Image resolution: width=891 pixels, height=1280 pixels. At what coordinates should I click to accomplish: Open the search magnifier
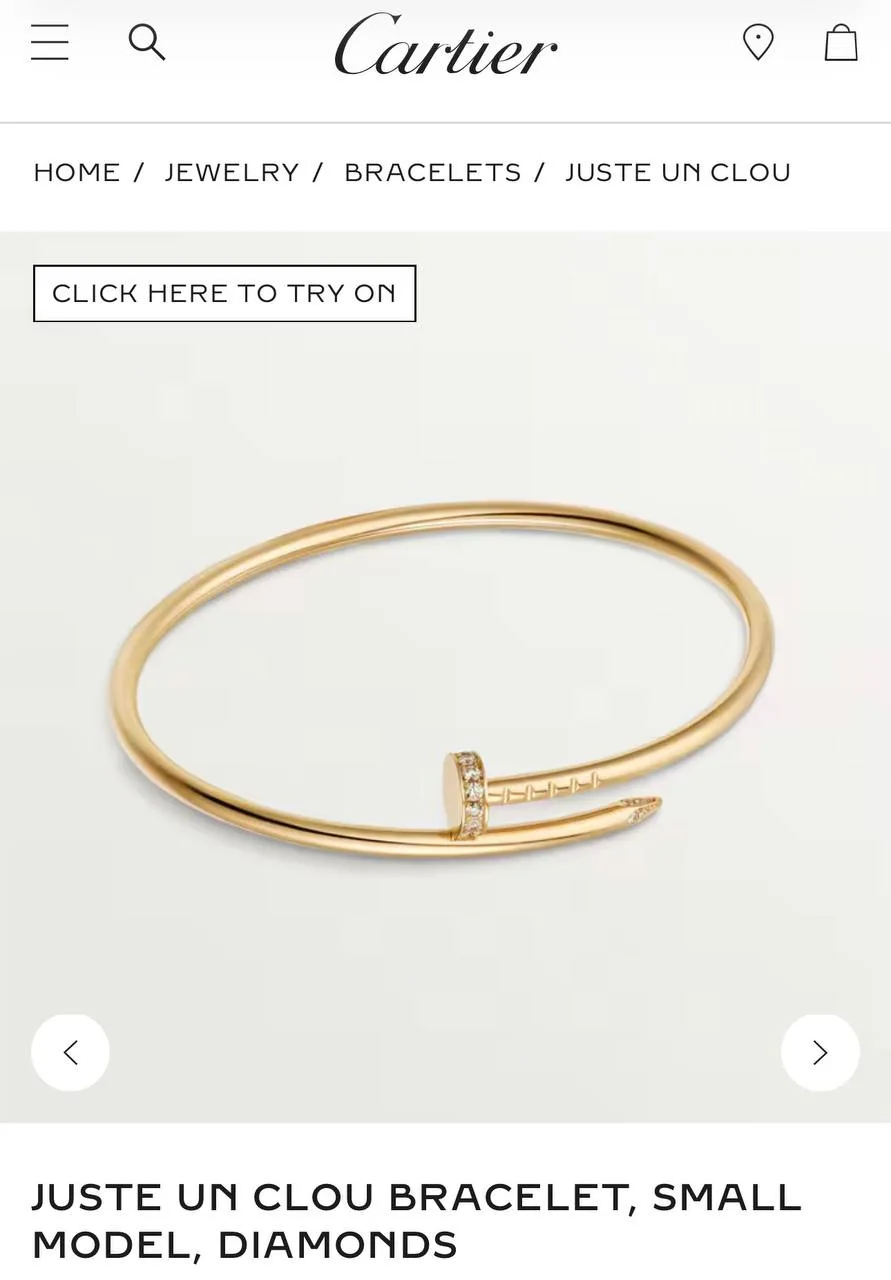coord(147,43)
